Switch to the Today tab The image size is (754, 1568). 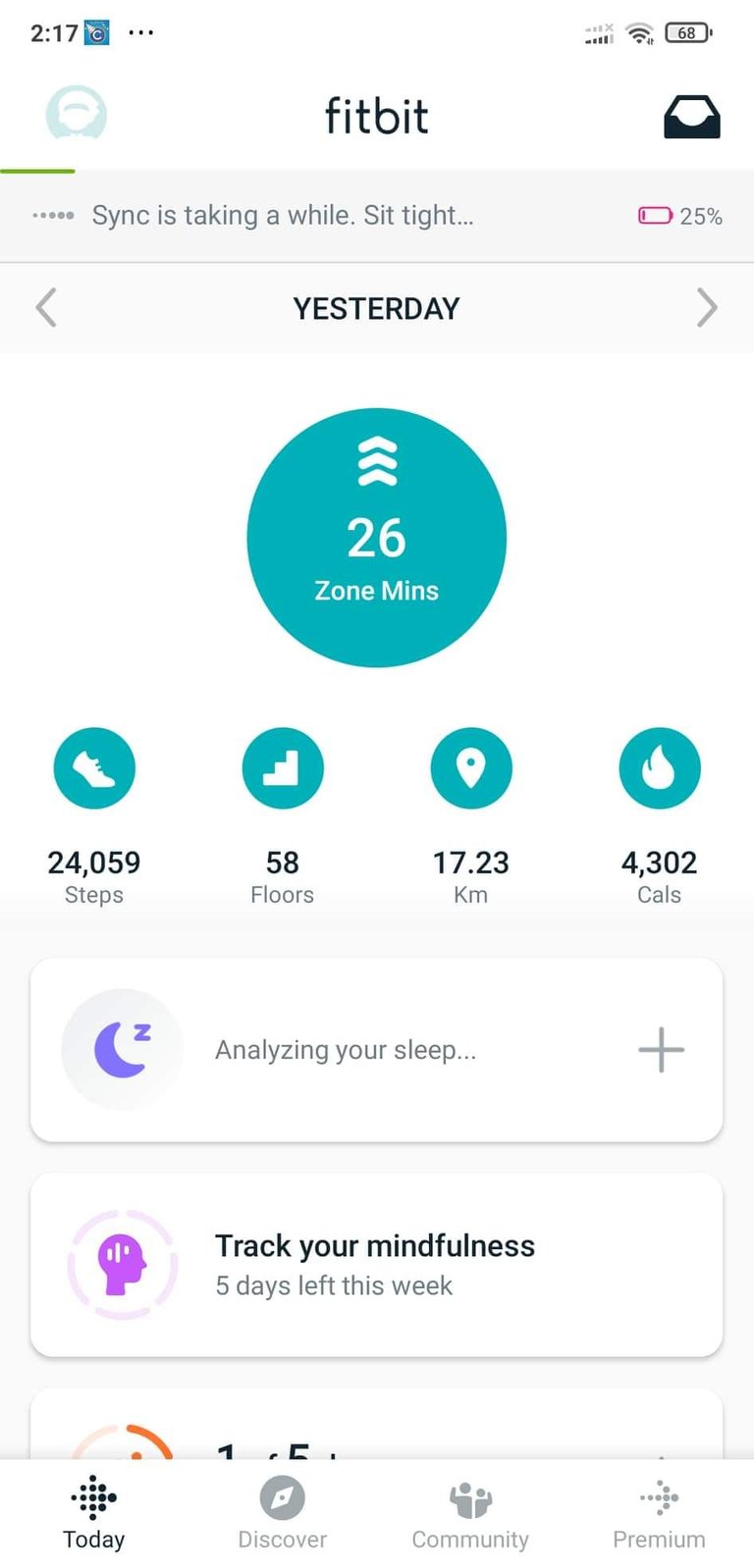pyautogui.click(x=94, y=1513)
